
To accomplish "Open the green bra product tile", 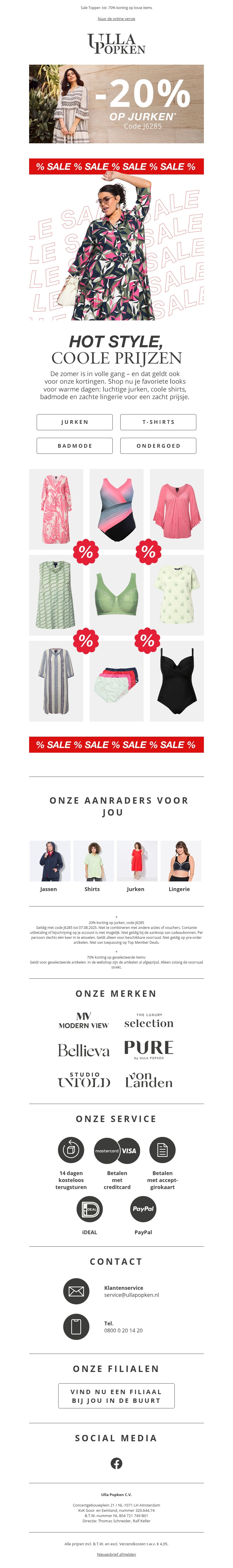I will [116, 595].
